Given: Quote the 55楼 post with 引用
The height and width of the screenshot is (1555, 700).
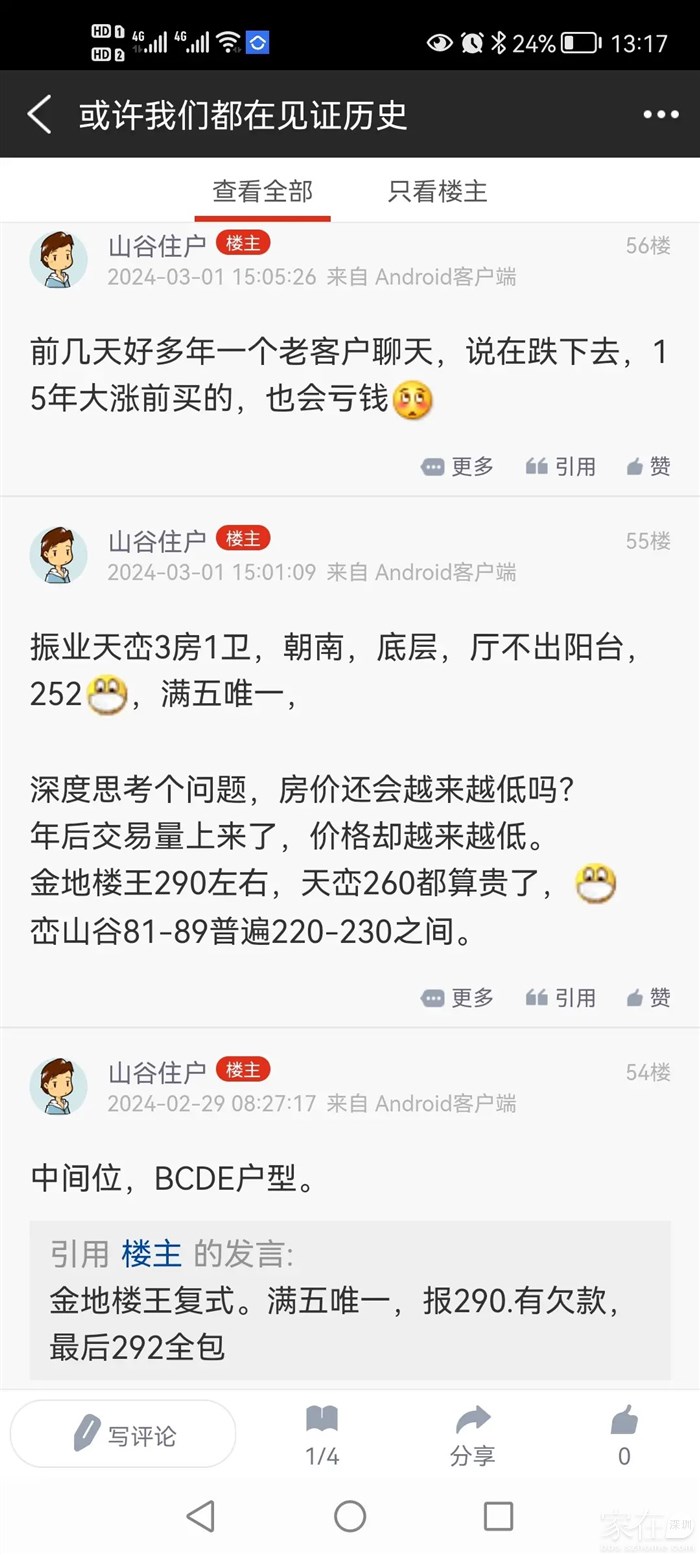Looking at the screenshot, I should (561, 997).
